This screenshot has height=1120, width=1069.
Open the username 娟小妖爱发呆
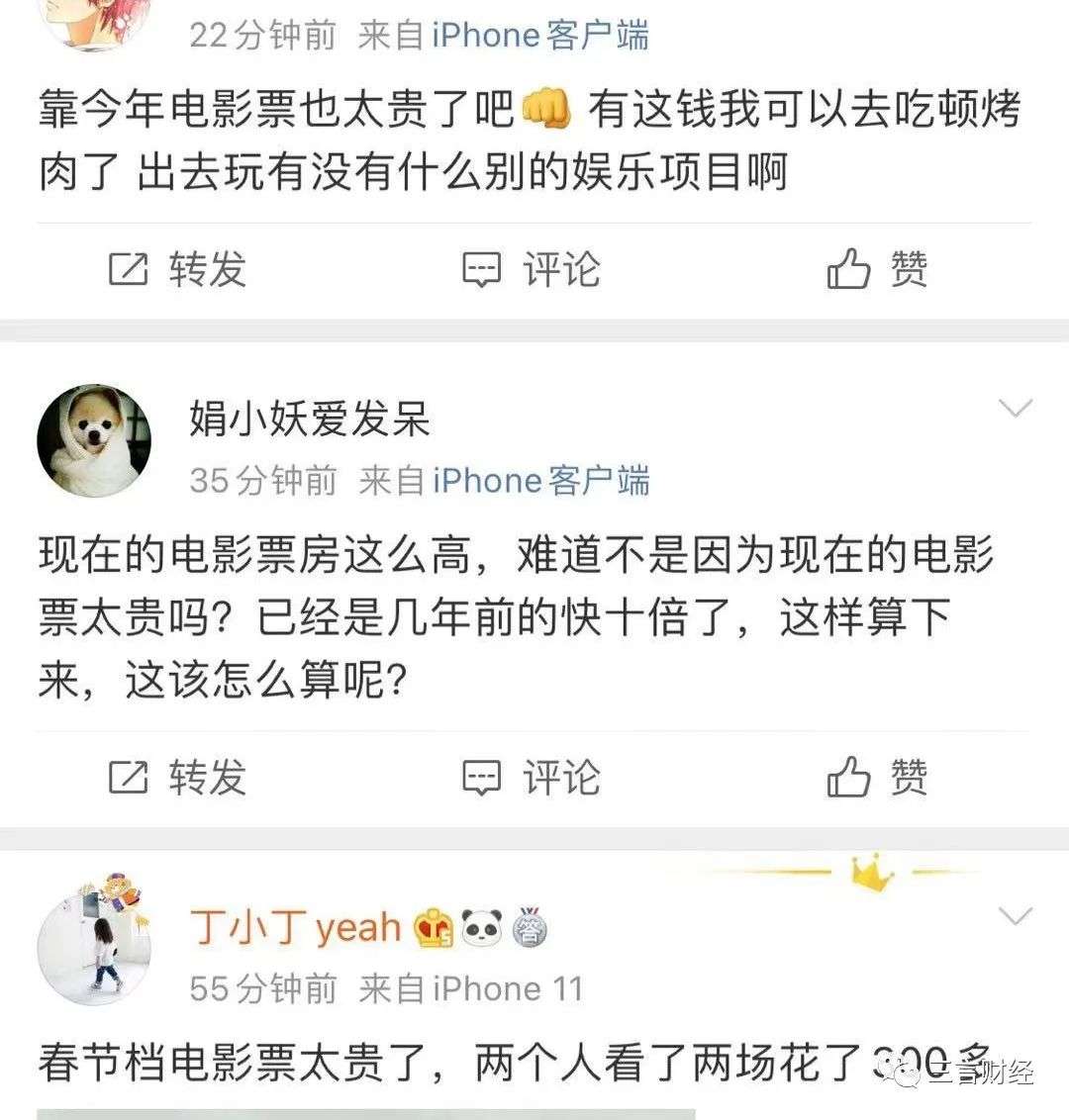[309, 420]
